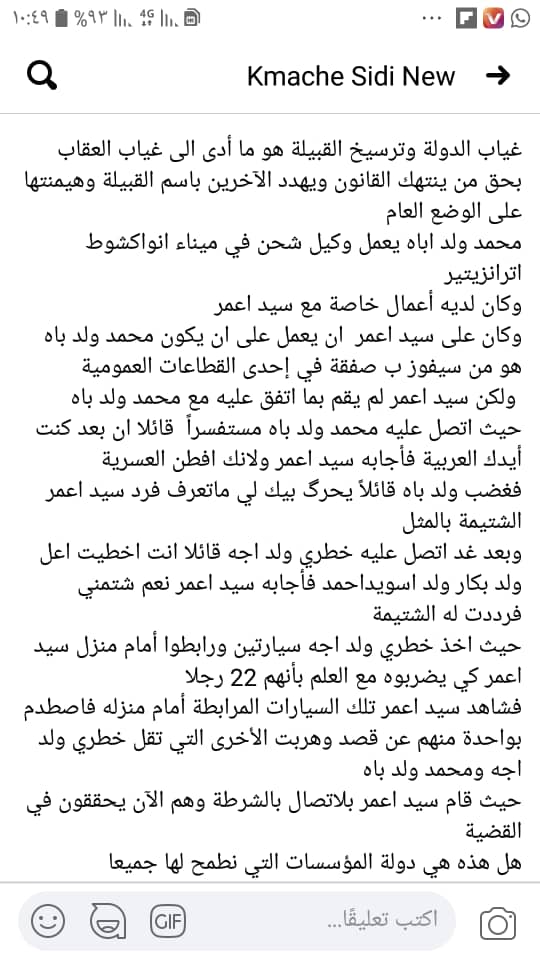540x960 pixels.
Task: Open the camera to attach a photo
Action: tap(498, 923)
